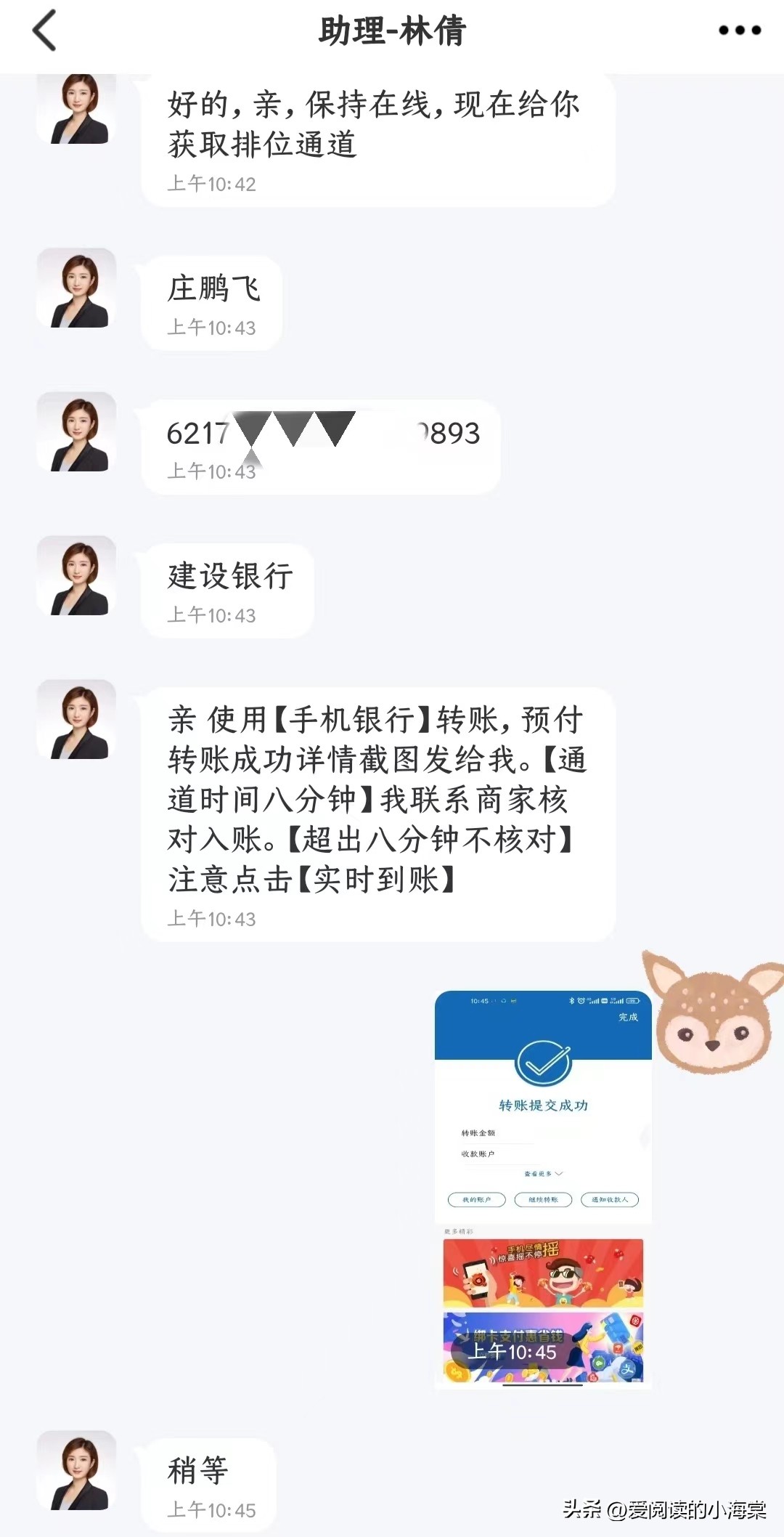Tap the battery indicator in the screenshot status bar
The image size is (784, 1537).
632,1002
